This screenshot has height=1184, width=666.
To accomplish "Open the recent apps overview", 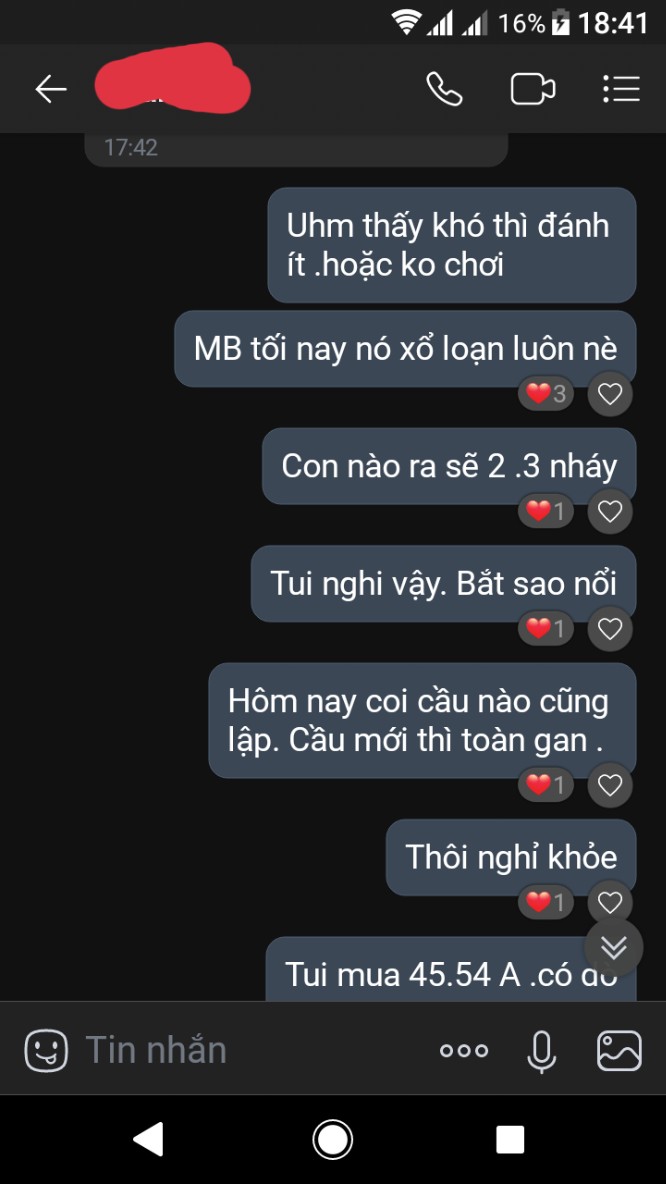I will pos(510,1139).
